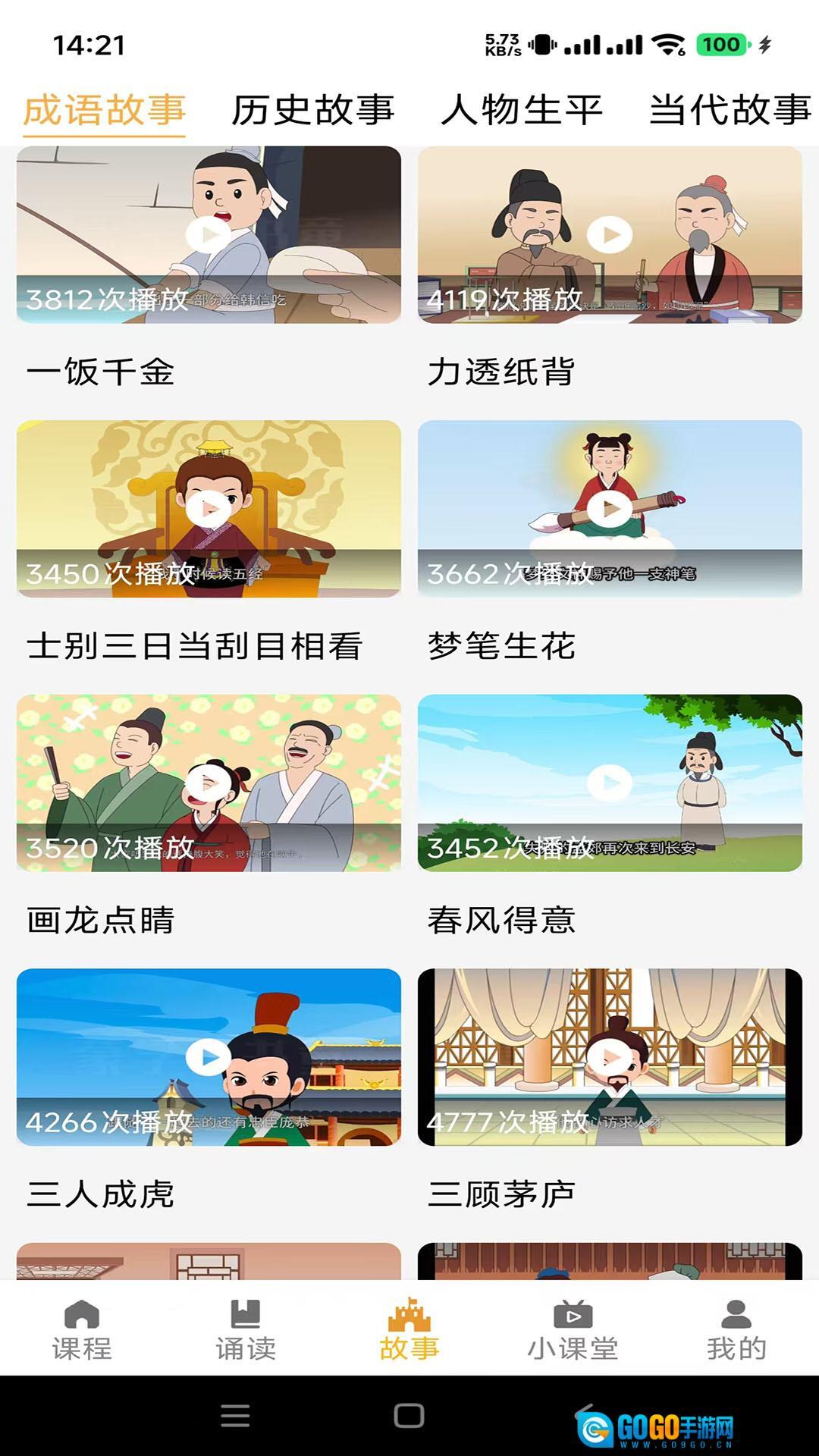Tap the 成语故事 tab
The width and height of the screenshot is (819, 1456).
[105, 110]
